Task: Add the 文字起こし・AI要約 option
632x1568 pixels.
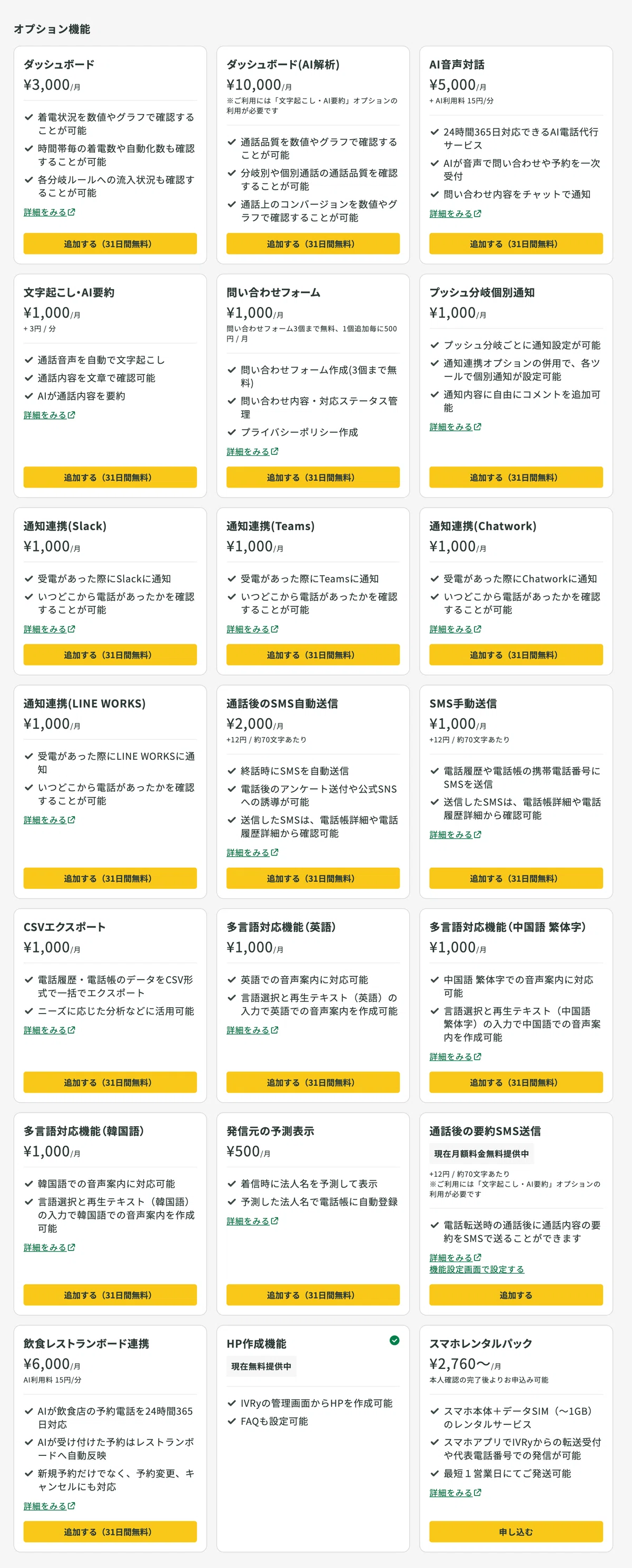Action: [x=110, y=477]
